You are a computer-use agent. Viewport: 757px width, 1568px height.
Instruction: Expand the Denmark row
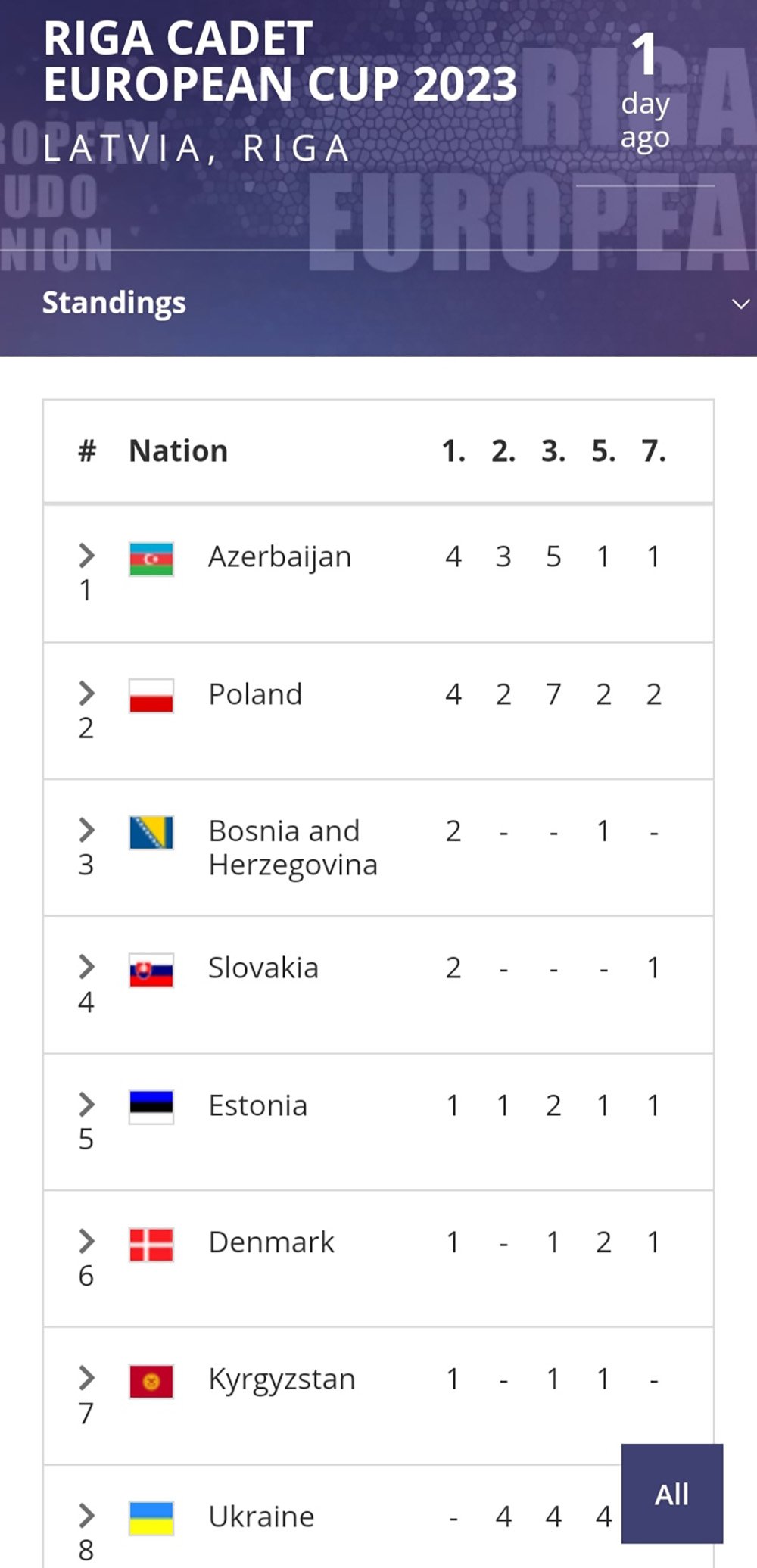point(86,1242)
